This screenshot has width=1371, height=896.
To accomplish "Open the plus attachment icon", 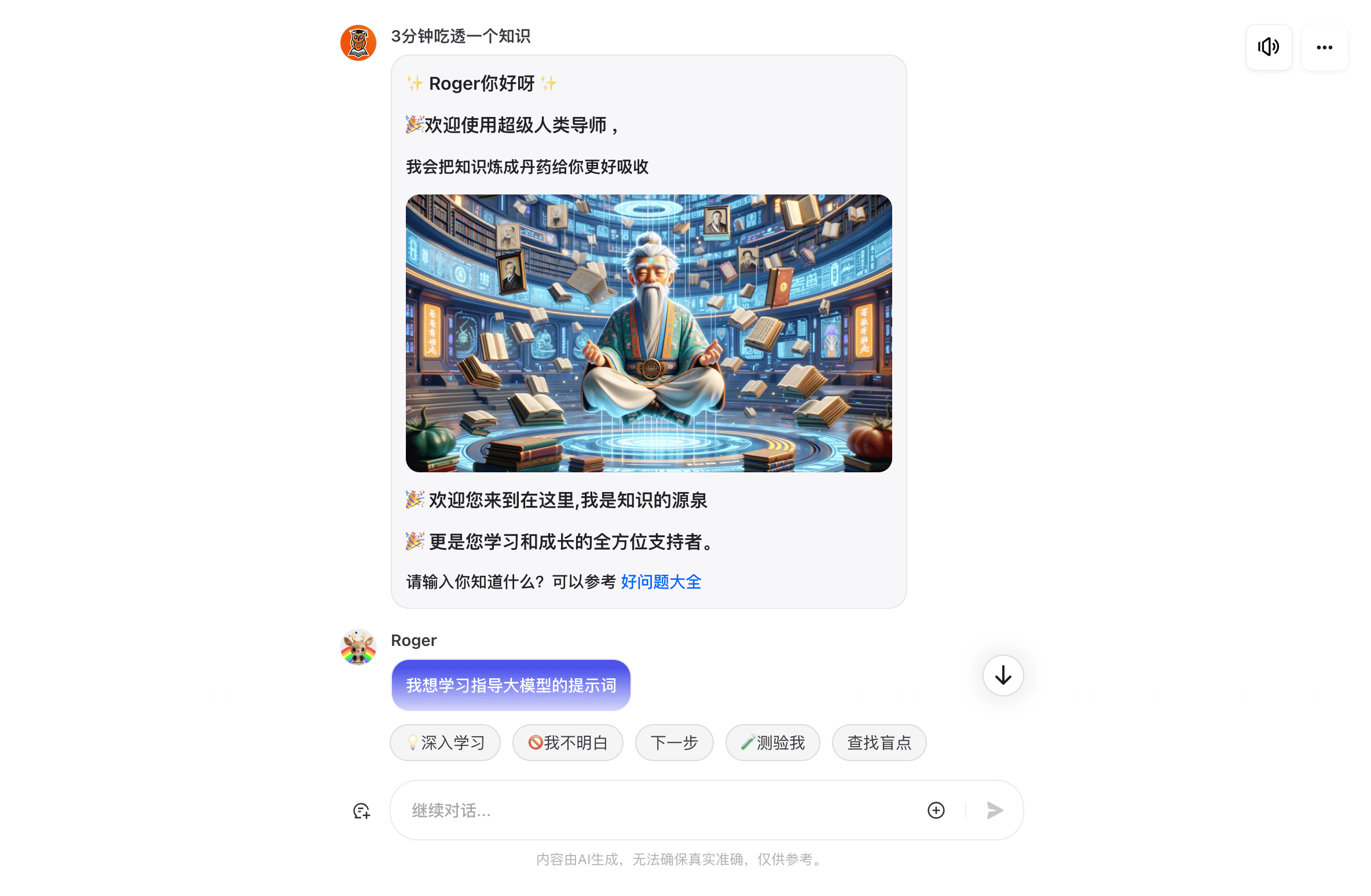I will pyautogui.click(x=936, y=810).
